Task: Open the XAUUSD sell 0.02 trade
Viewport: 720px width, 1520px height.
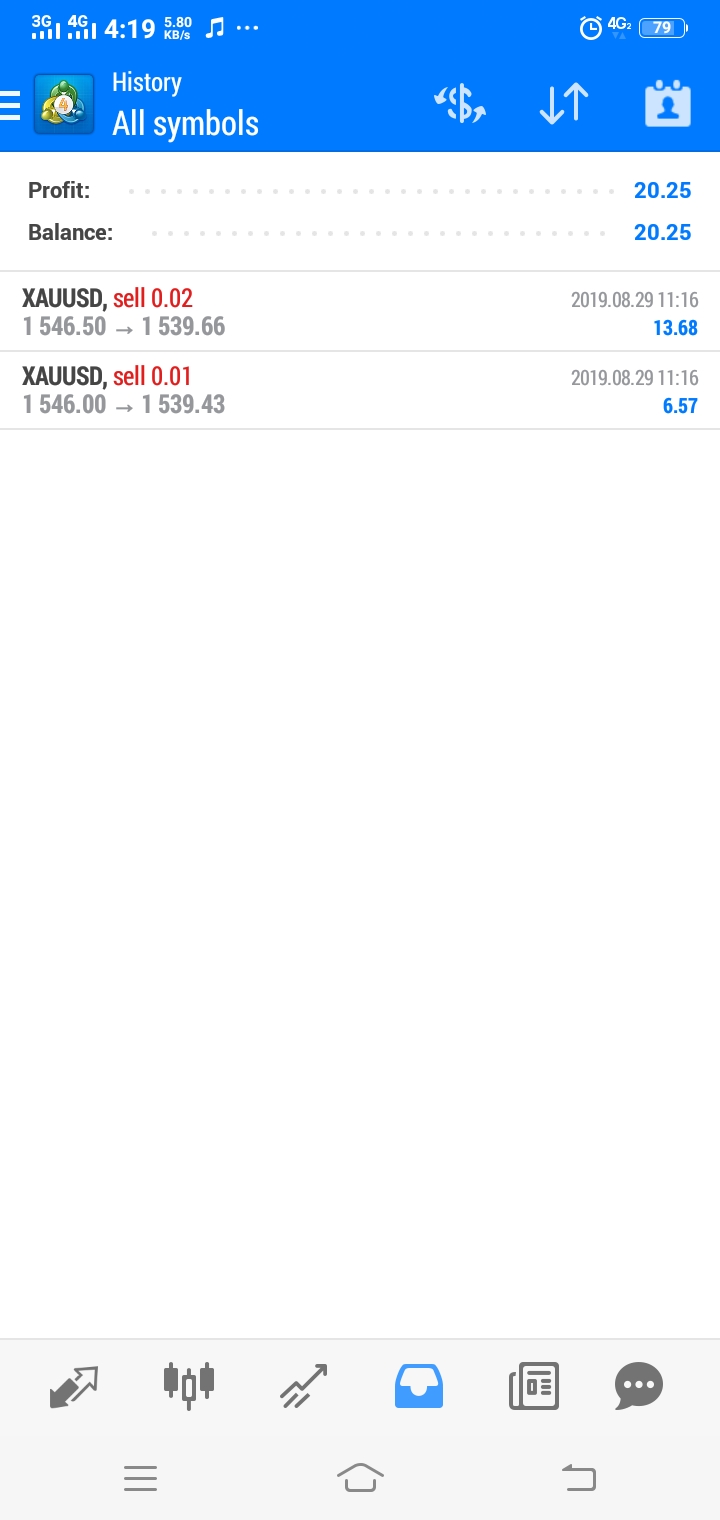Action: [x=360, y=312]
